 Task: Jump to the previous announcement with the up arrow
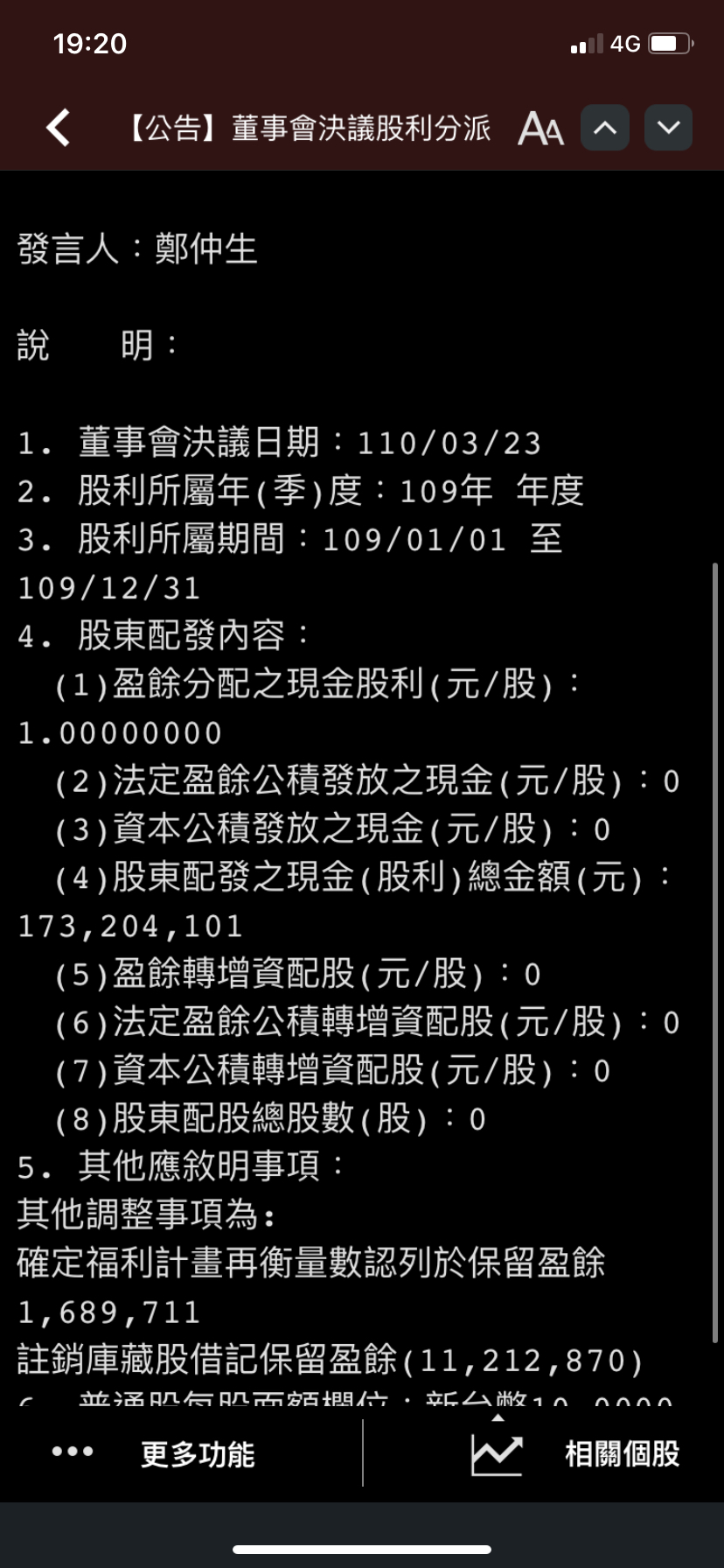tap(605, 128)
